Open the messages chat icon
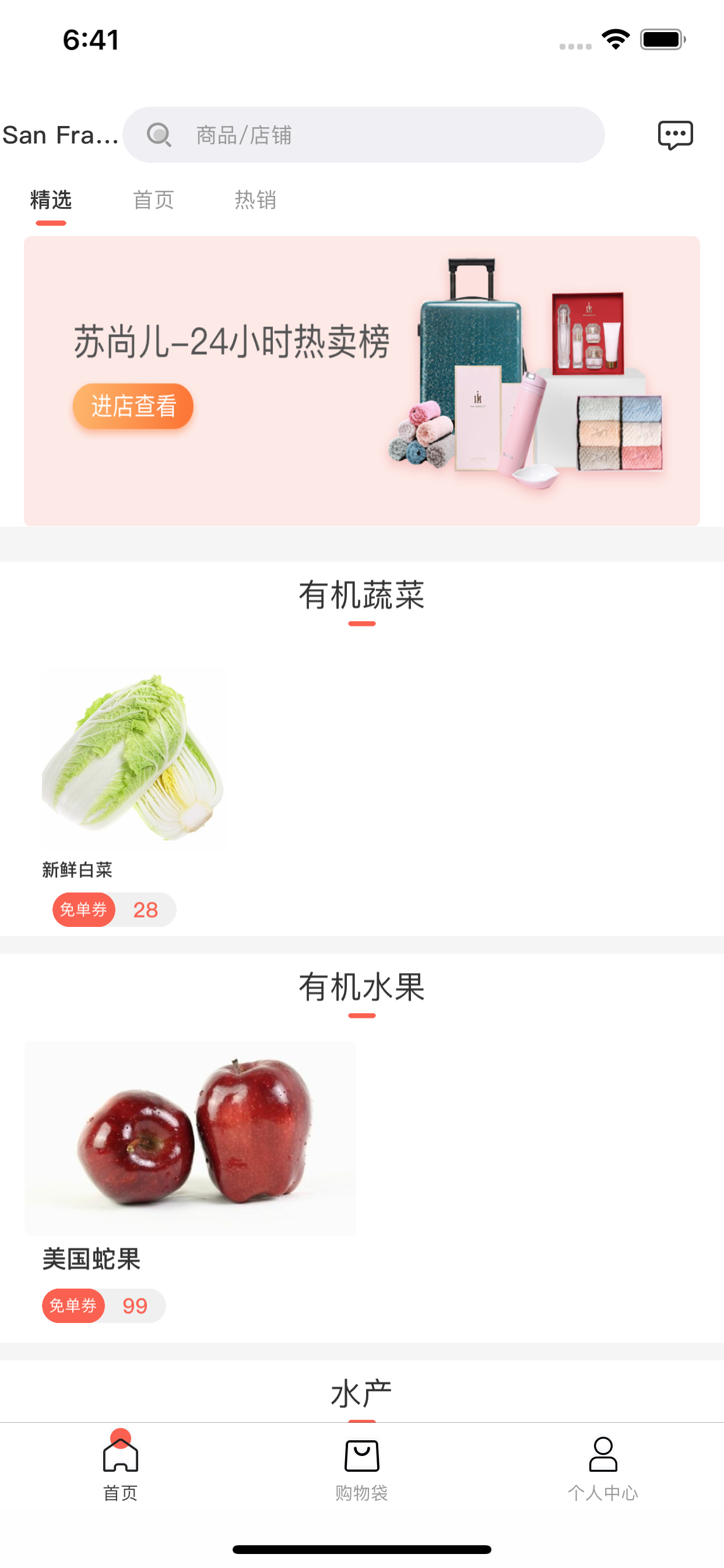Viewport: 724px width, 1568px height. click(674, 135)
